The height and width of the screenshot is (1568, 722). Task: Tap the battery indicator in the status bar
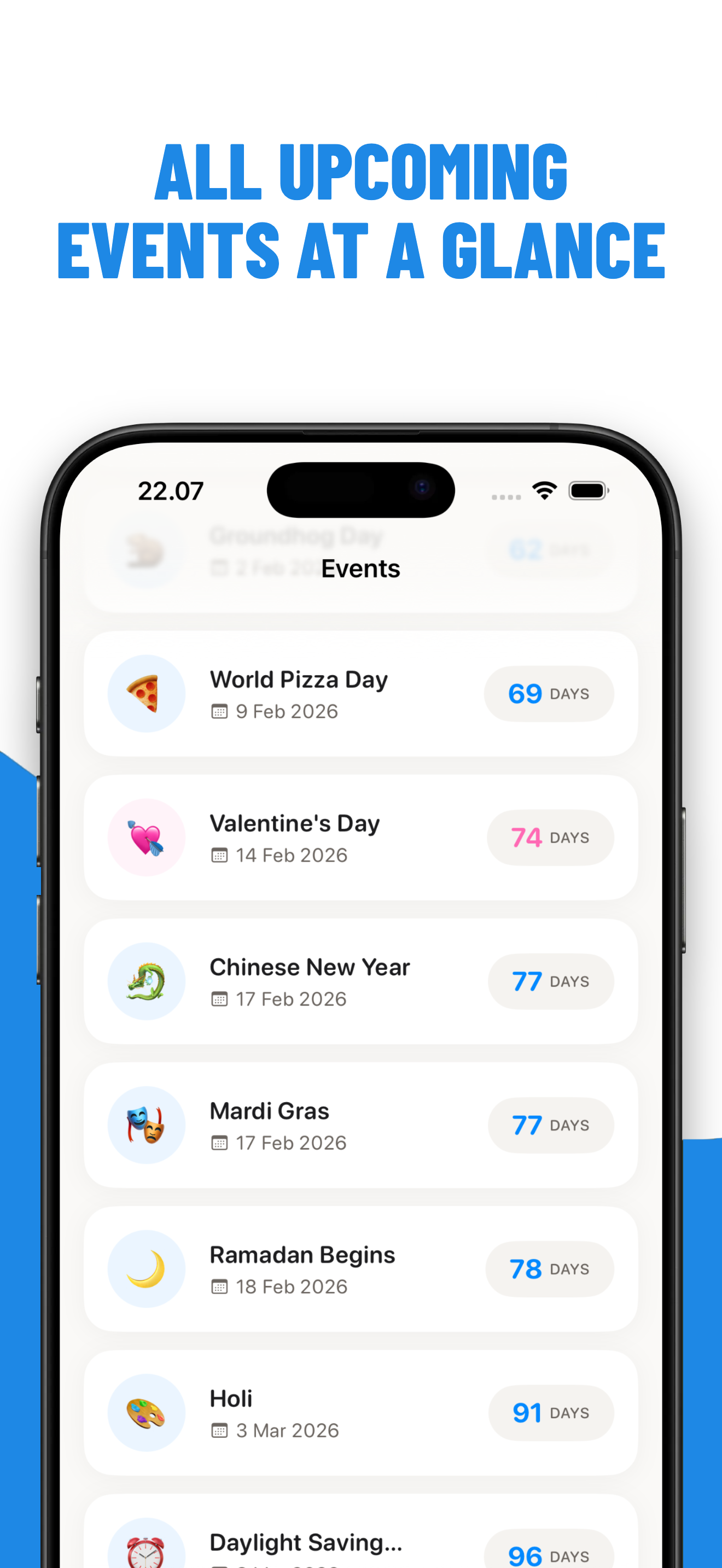click(x=586, y=489)
